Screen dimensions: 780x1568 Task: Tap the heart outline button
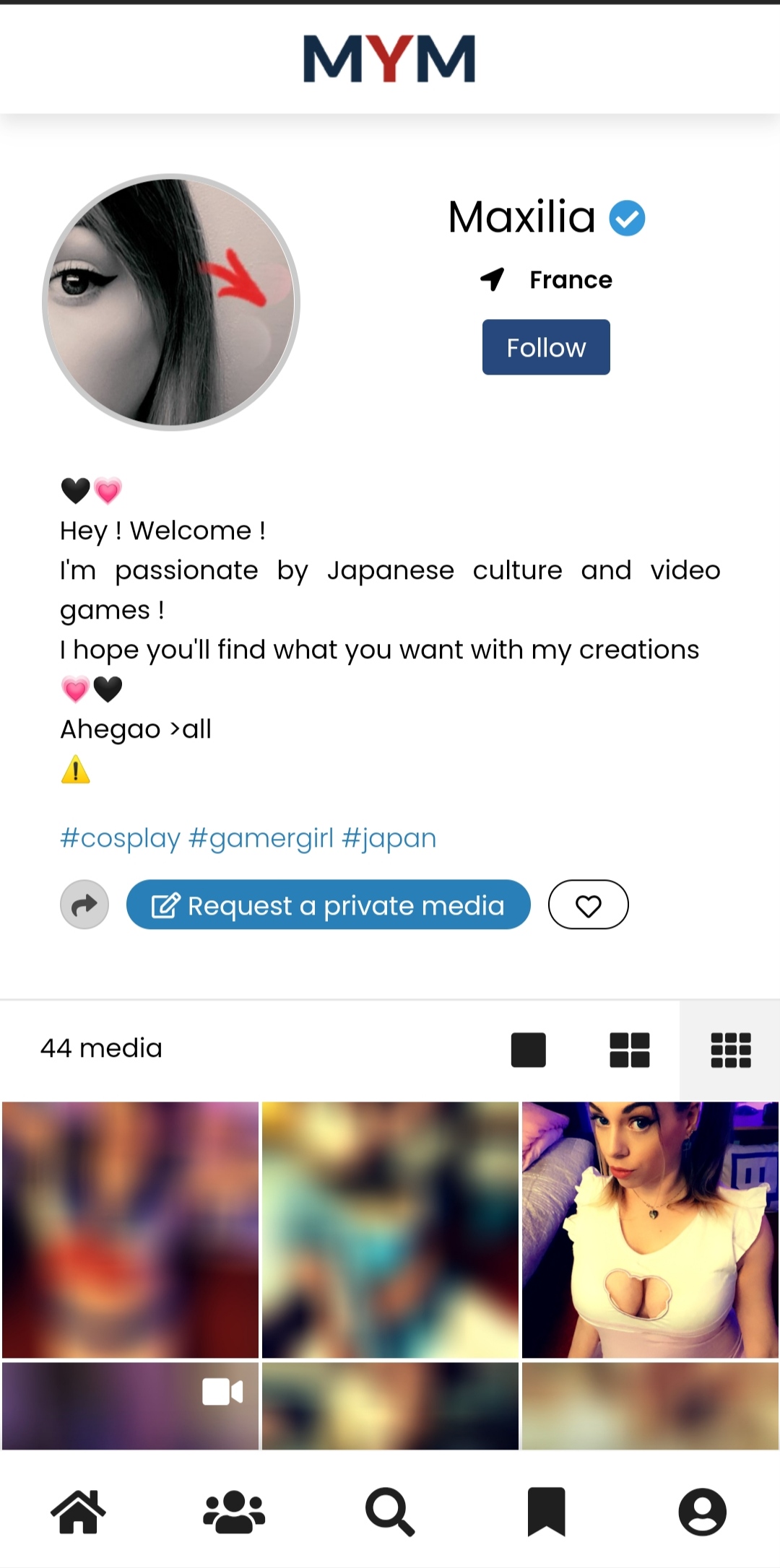588,905
